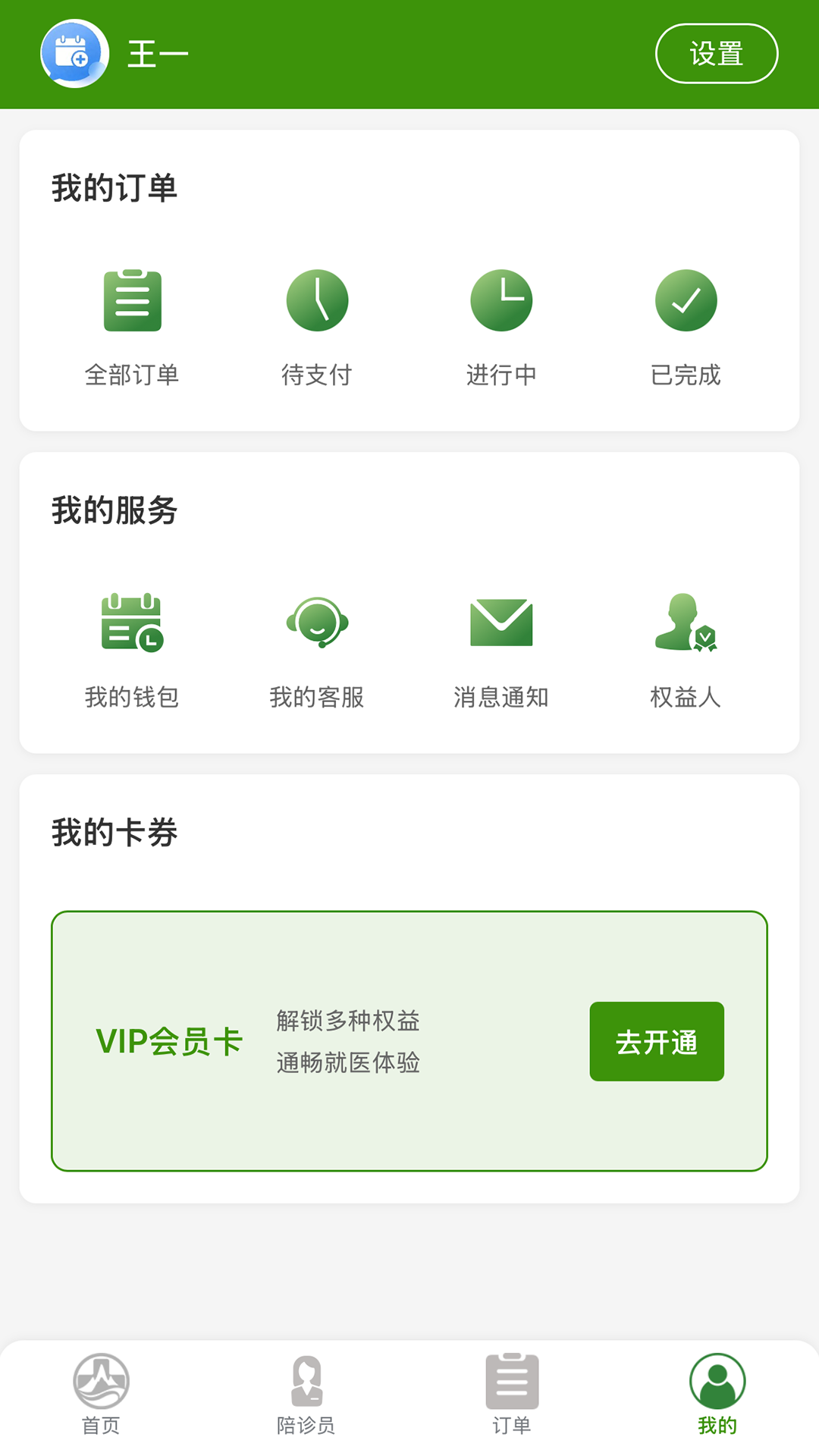View completed orders via 已完成 icon
This screenshot has height=1456, width=819.
click(x=686, y=322)
